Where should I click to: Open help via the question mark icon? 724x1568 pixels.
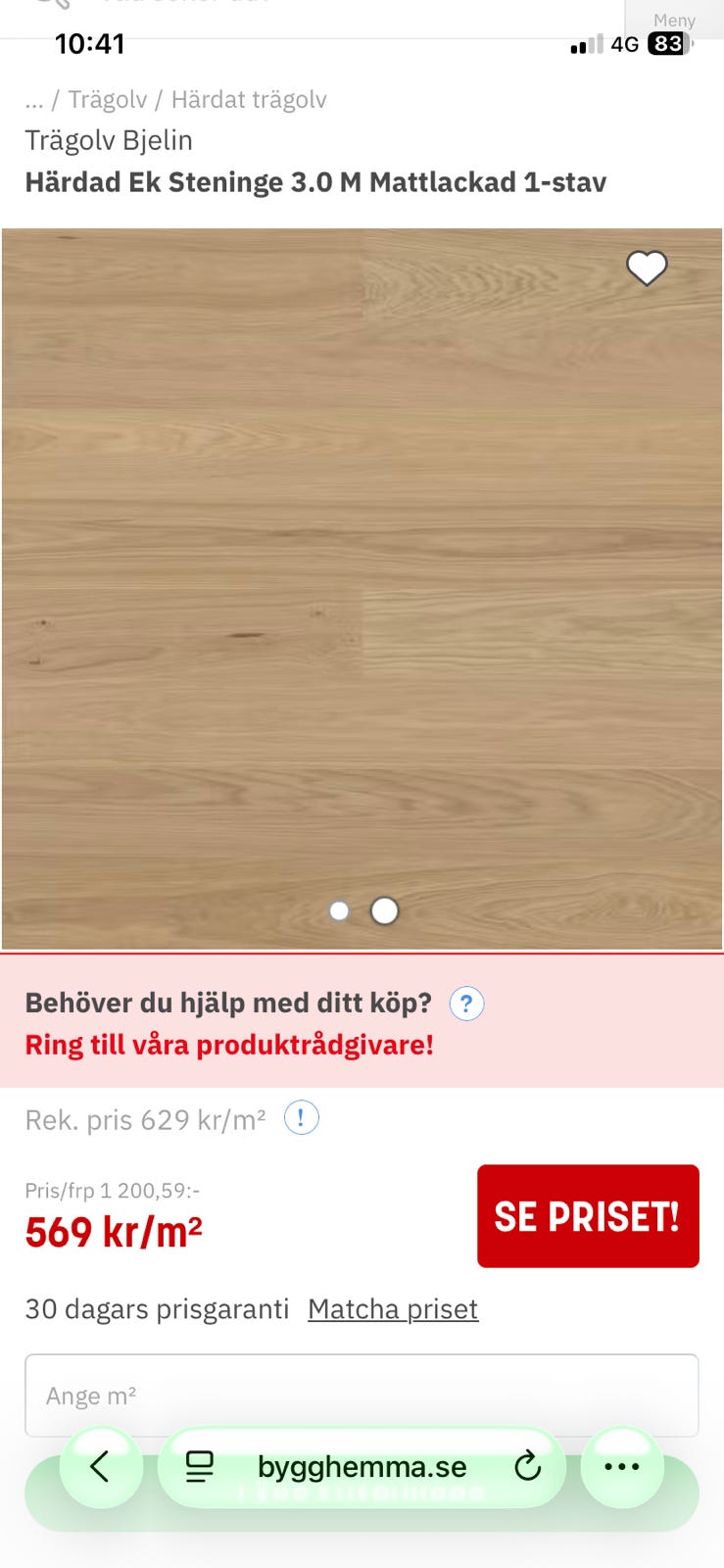[x=467, y=1004]
